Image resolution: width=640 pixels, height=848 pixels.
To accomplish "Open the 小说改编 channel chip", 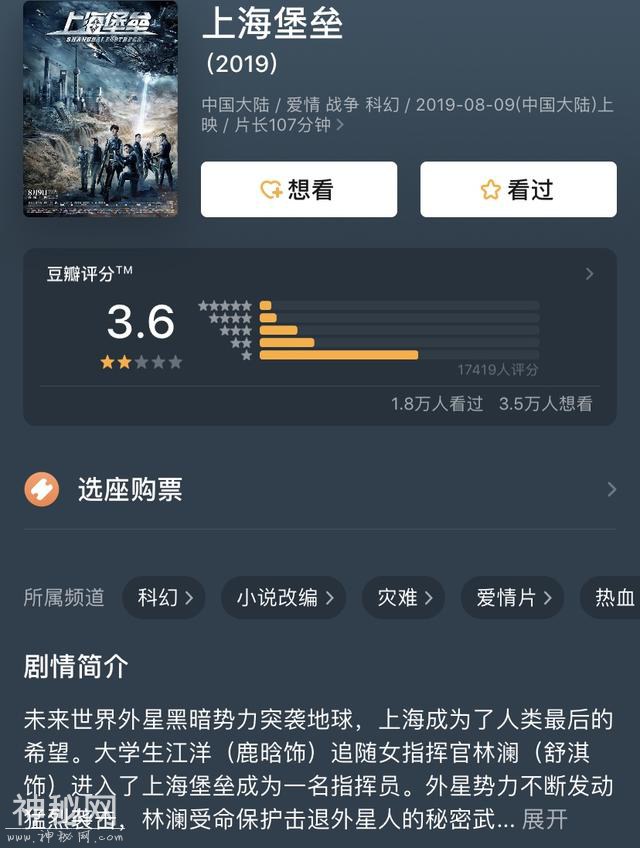I will coord(283,598).
